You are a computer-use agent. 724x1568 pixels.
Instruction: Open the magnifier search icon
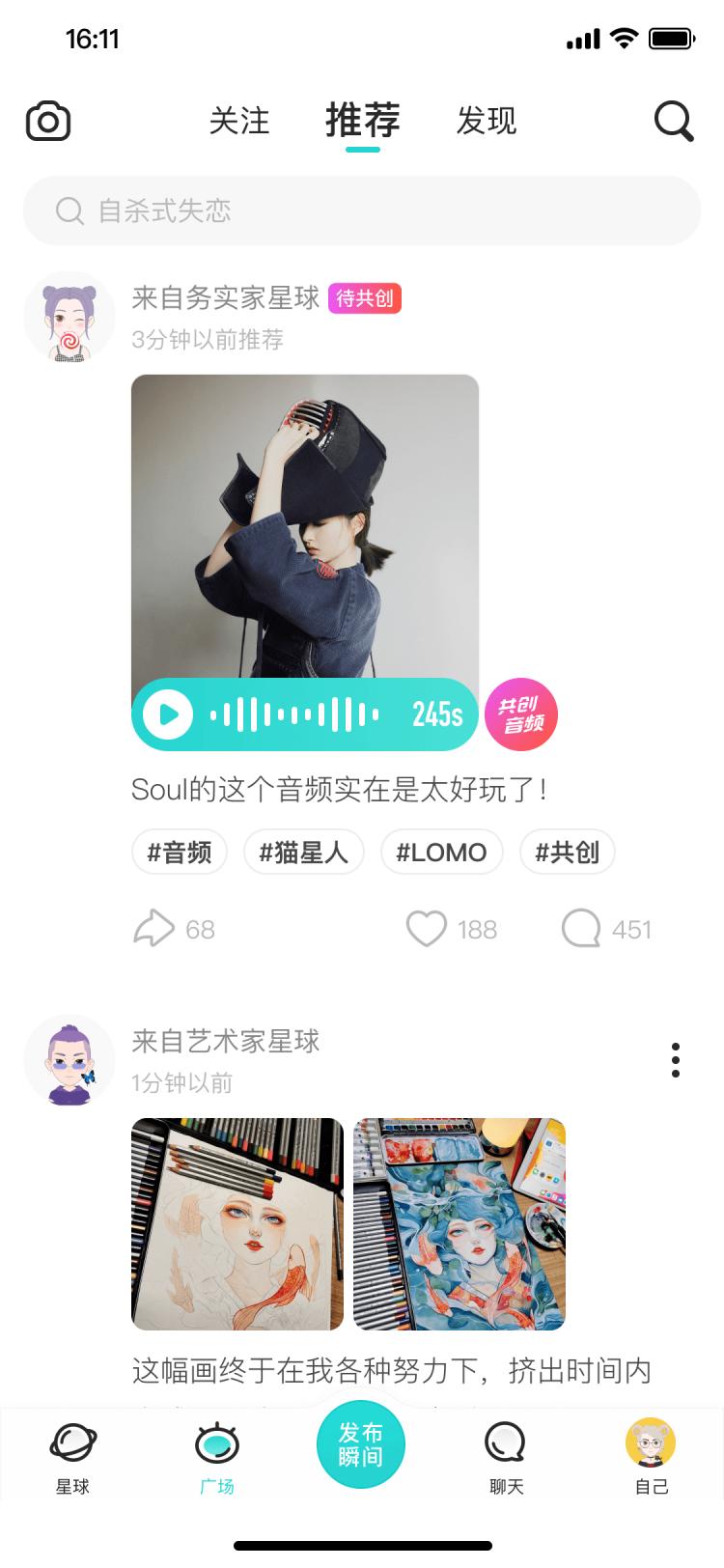pos(674,122)
